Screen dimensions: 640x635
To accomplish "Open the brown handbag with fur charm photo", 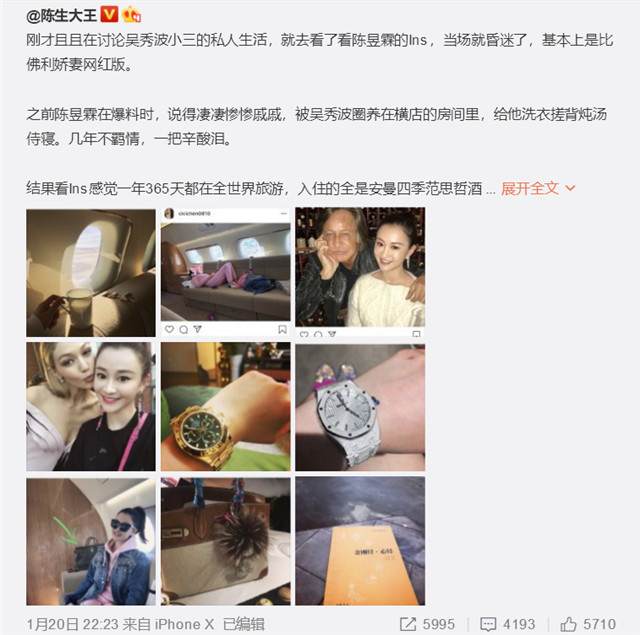I will [x=226, y=541].
